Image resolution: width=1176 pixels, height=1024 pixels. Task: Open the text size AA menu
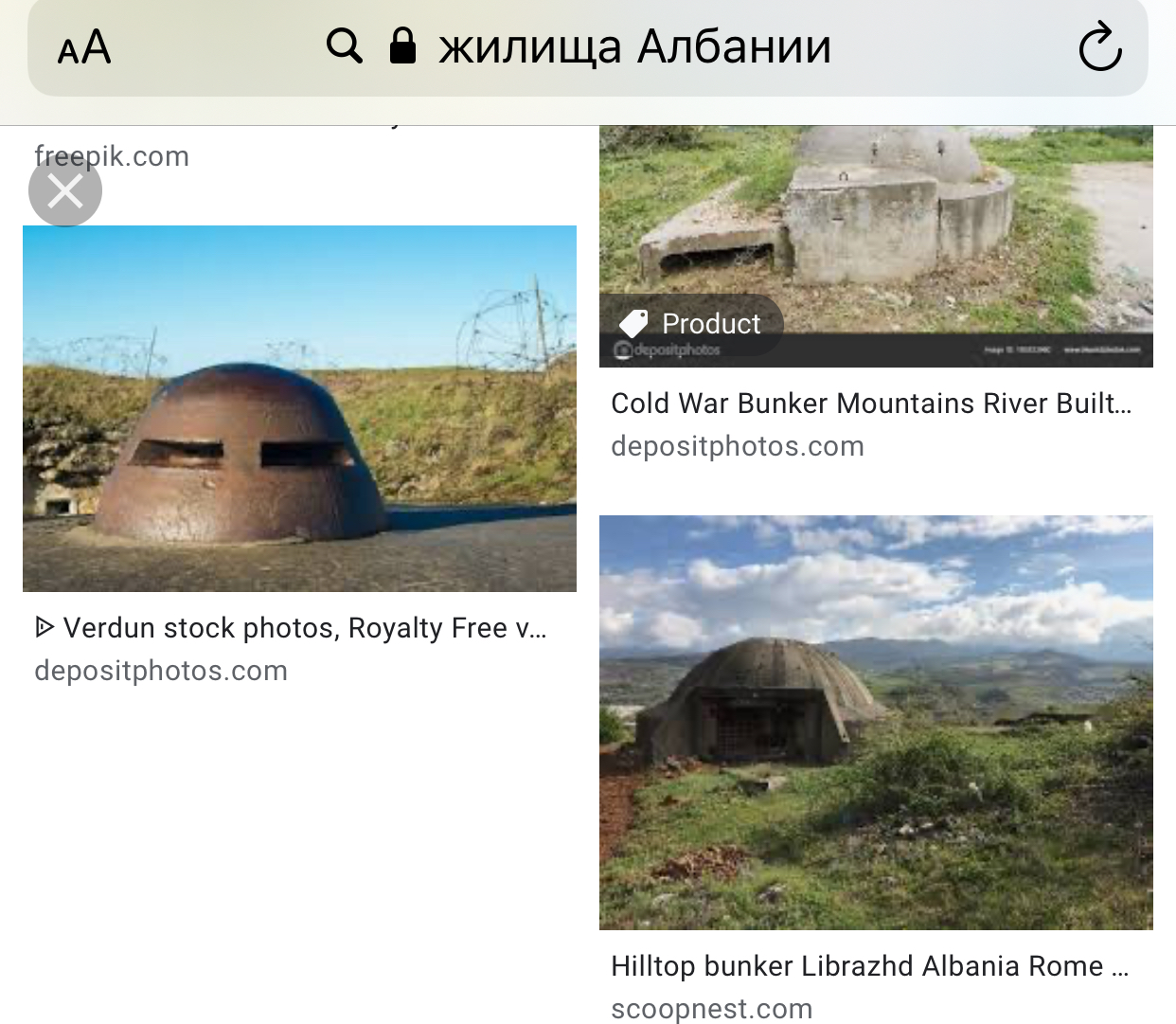click(x=84, y=46)
